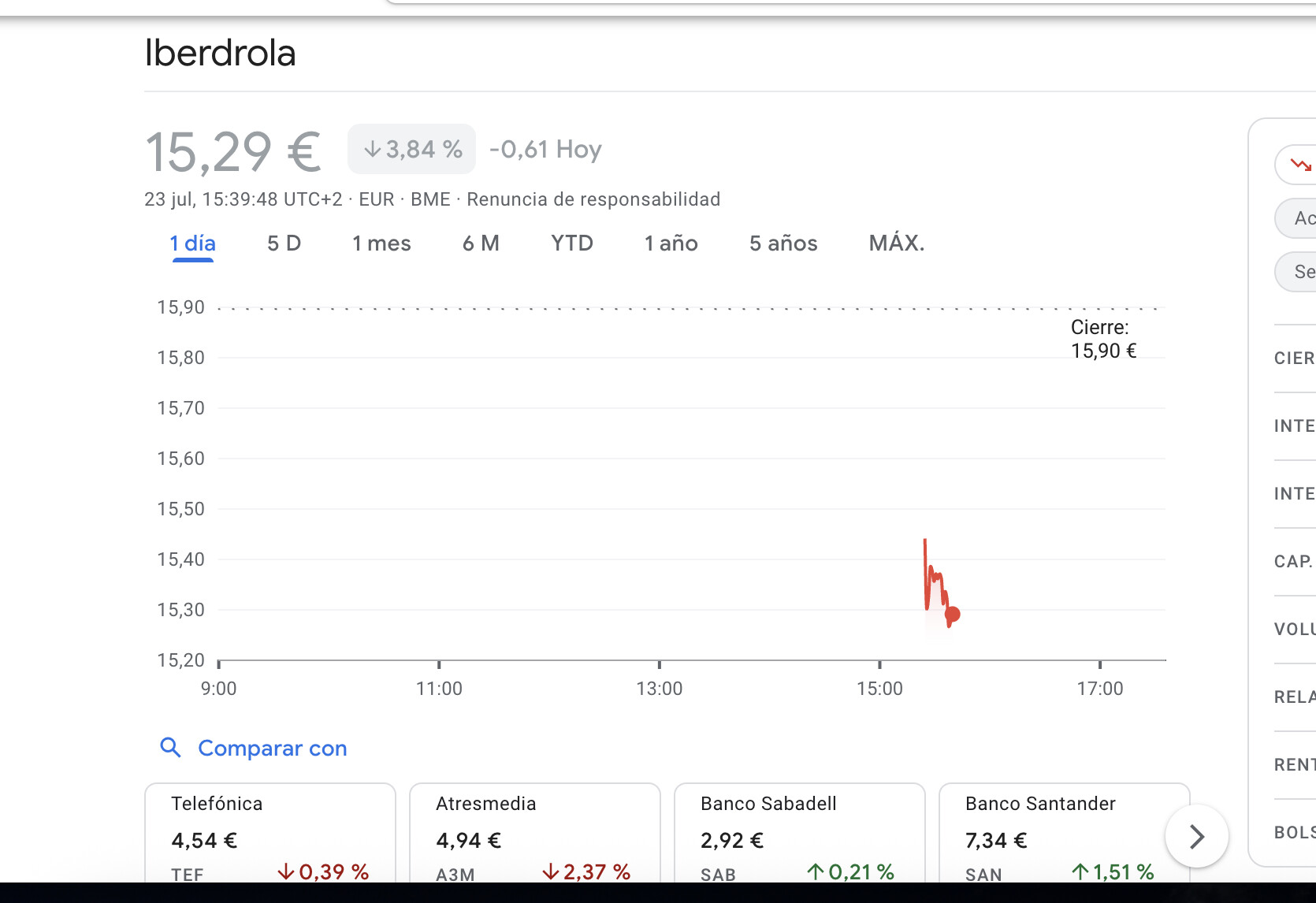Open the Atresmedia stock card

535,835
